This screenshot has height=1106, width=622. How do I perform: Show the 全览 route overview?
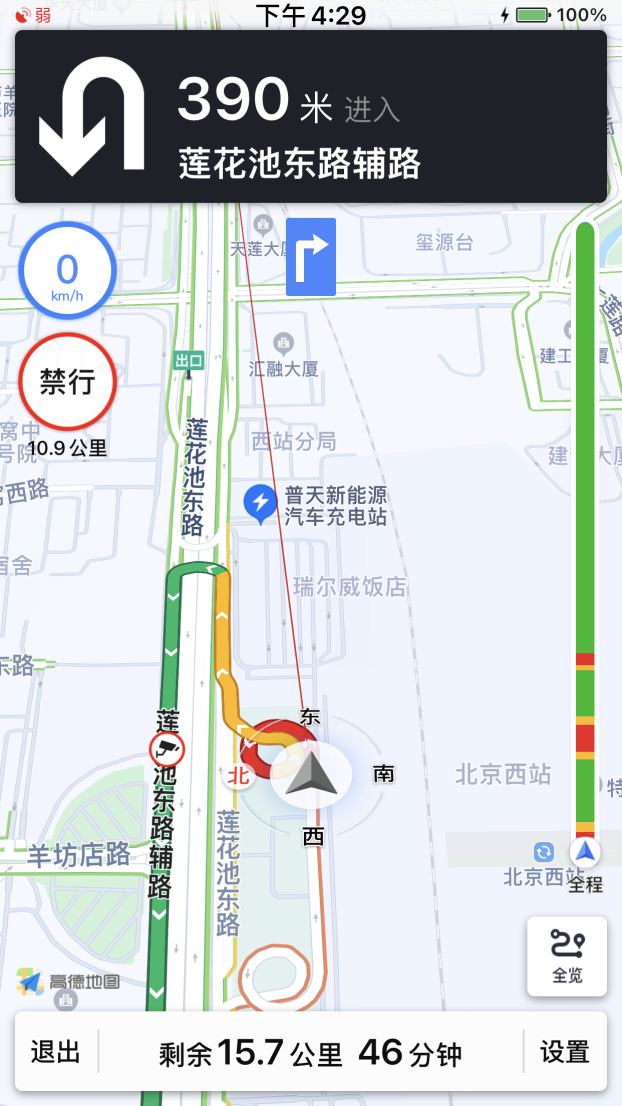(567, 956)
